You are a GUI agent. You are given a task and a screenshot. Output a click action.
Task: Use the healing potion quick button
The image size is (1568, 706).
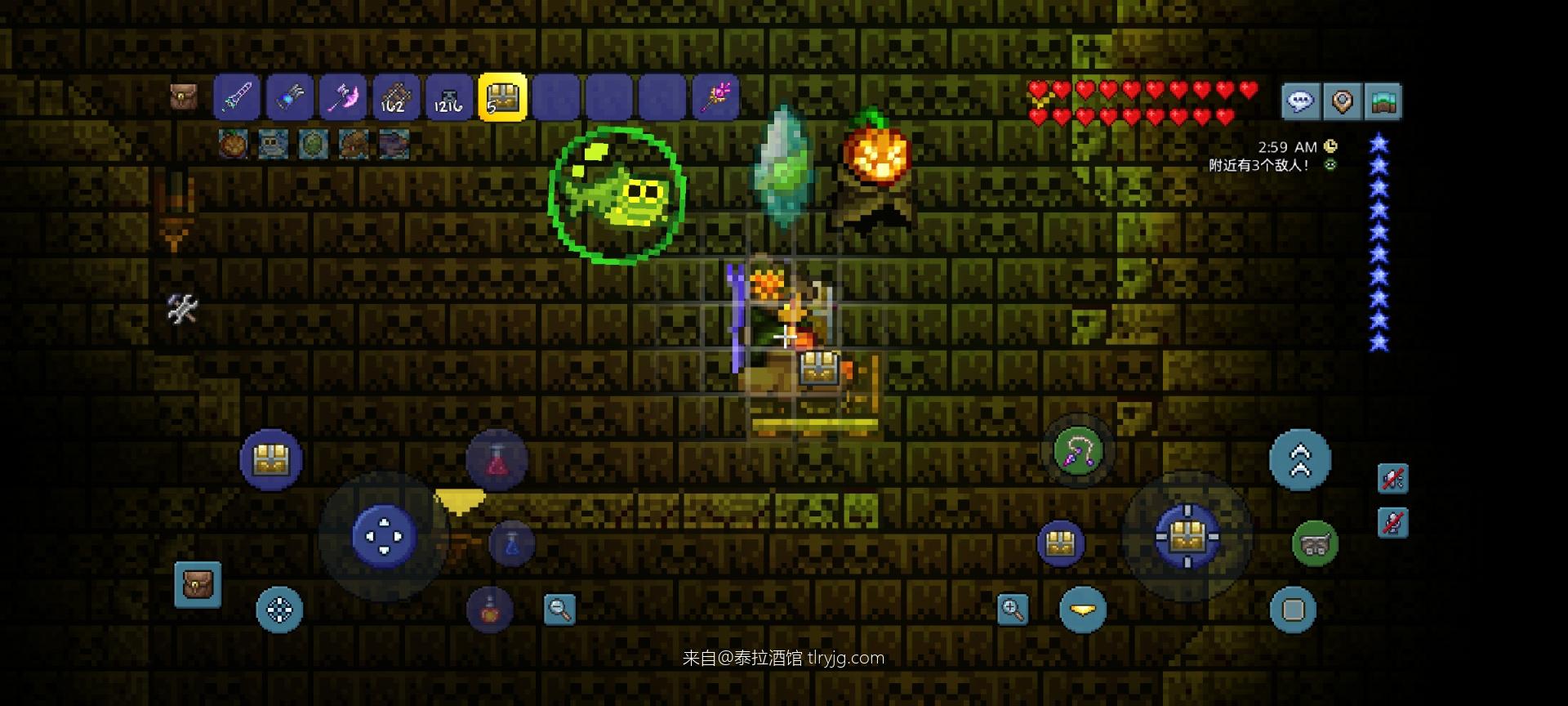(x=497, y=460)
